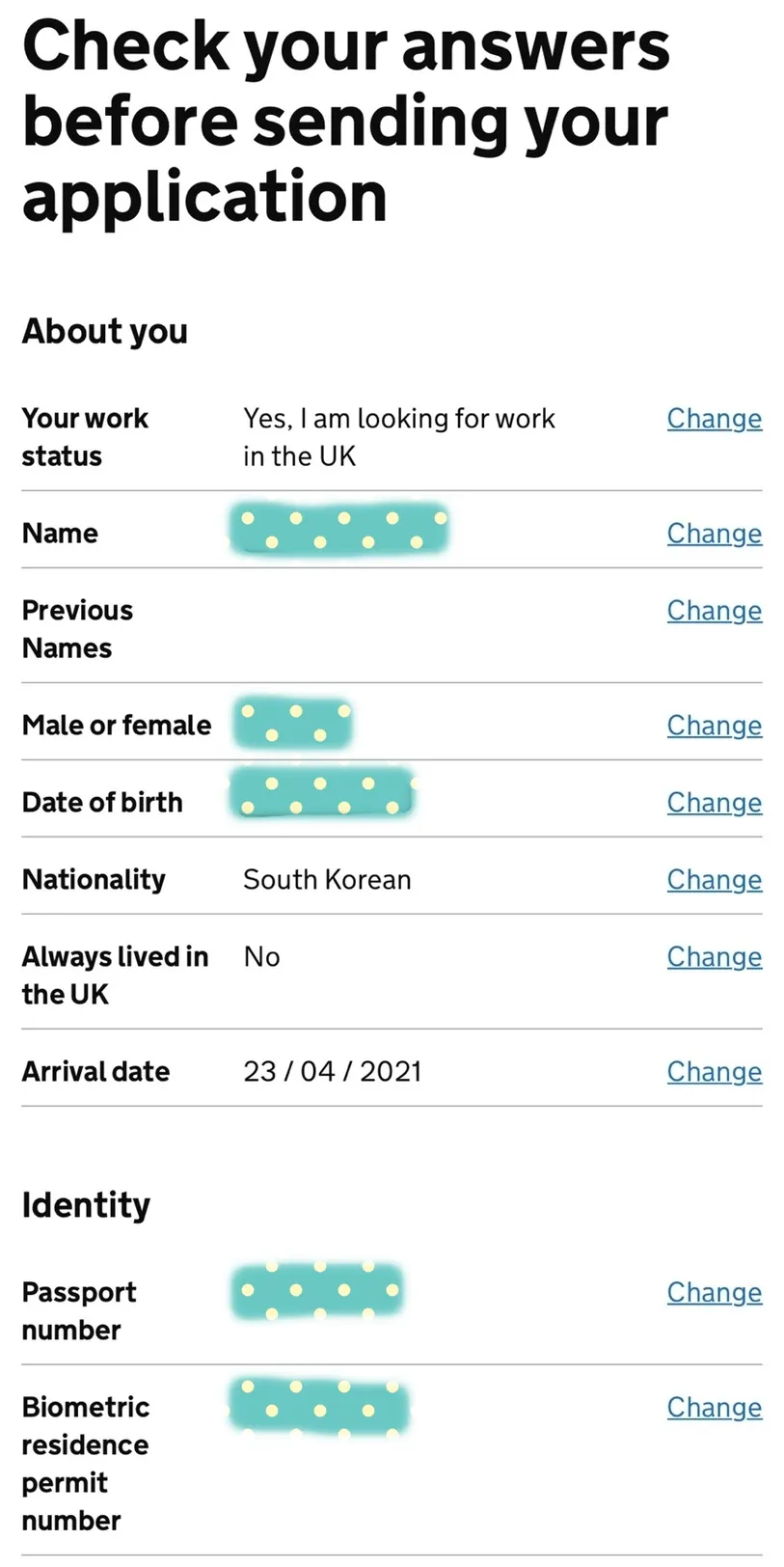Change Always lived in the UK answer
Image resolution: width=784 pixels, height=1567 pixels.
tap(714, 957)
